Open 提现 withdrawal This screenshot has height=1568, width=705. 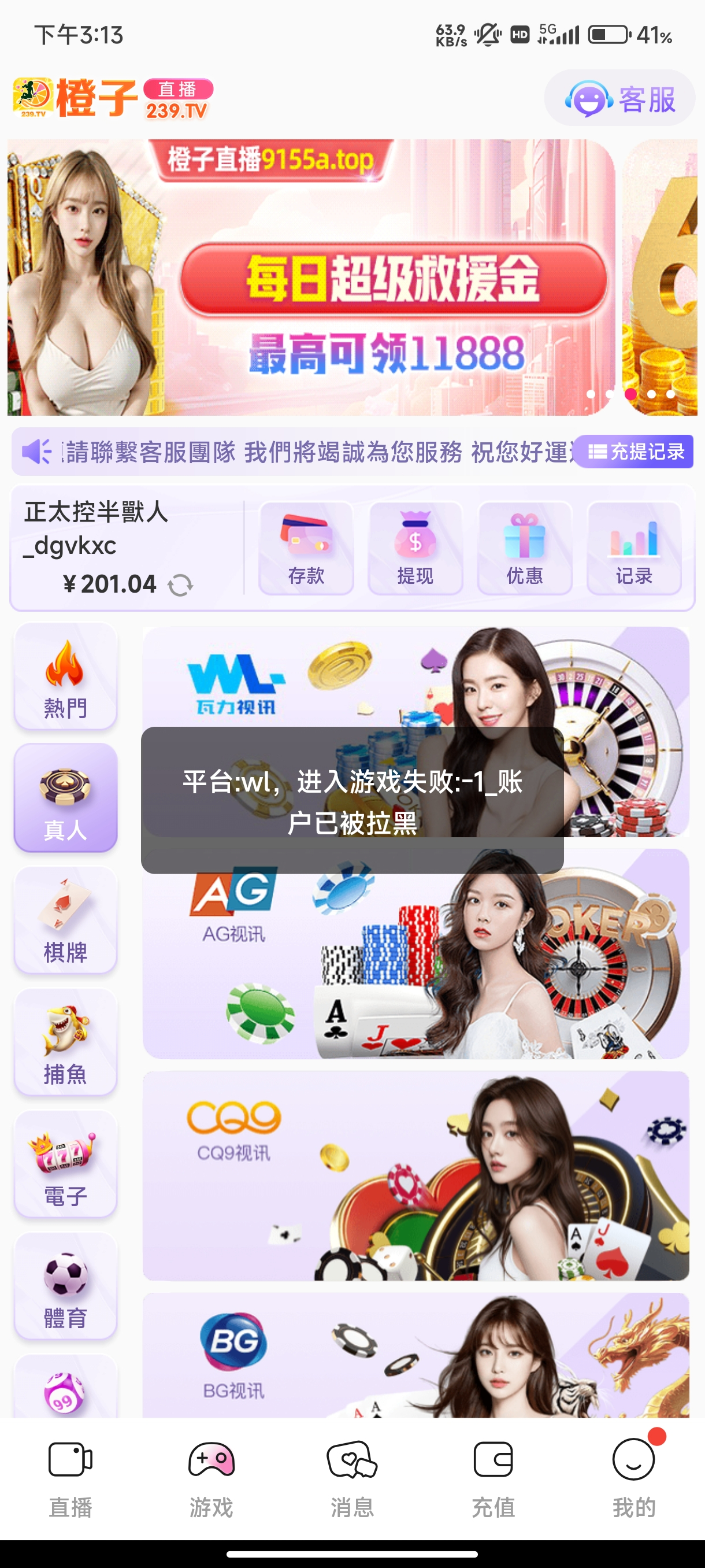click(x=415, y=548)
